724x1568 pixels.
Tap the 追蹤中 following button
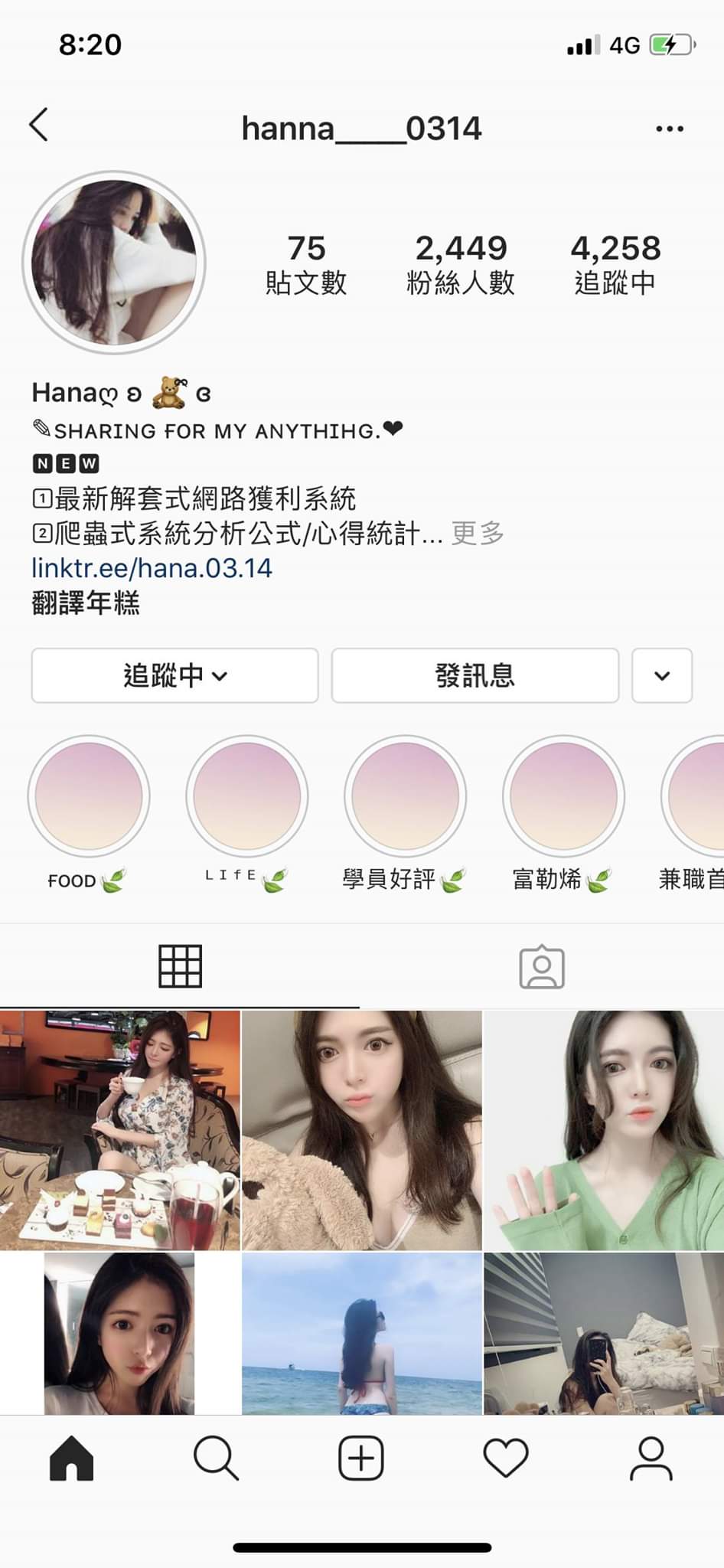(x=174, y=675)
